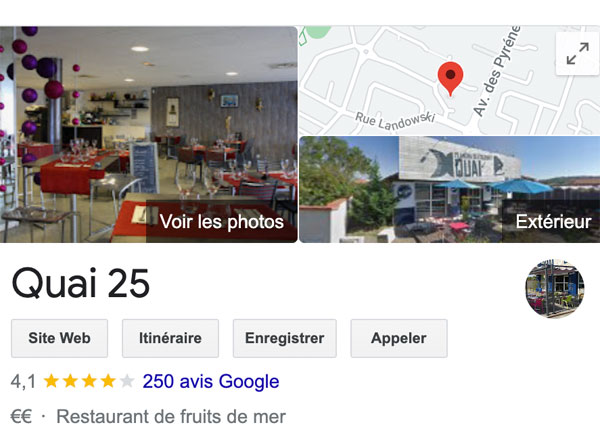Save the place with Enregistrer
This screenshot has width=600, height=444.
[x=284, y=338]
